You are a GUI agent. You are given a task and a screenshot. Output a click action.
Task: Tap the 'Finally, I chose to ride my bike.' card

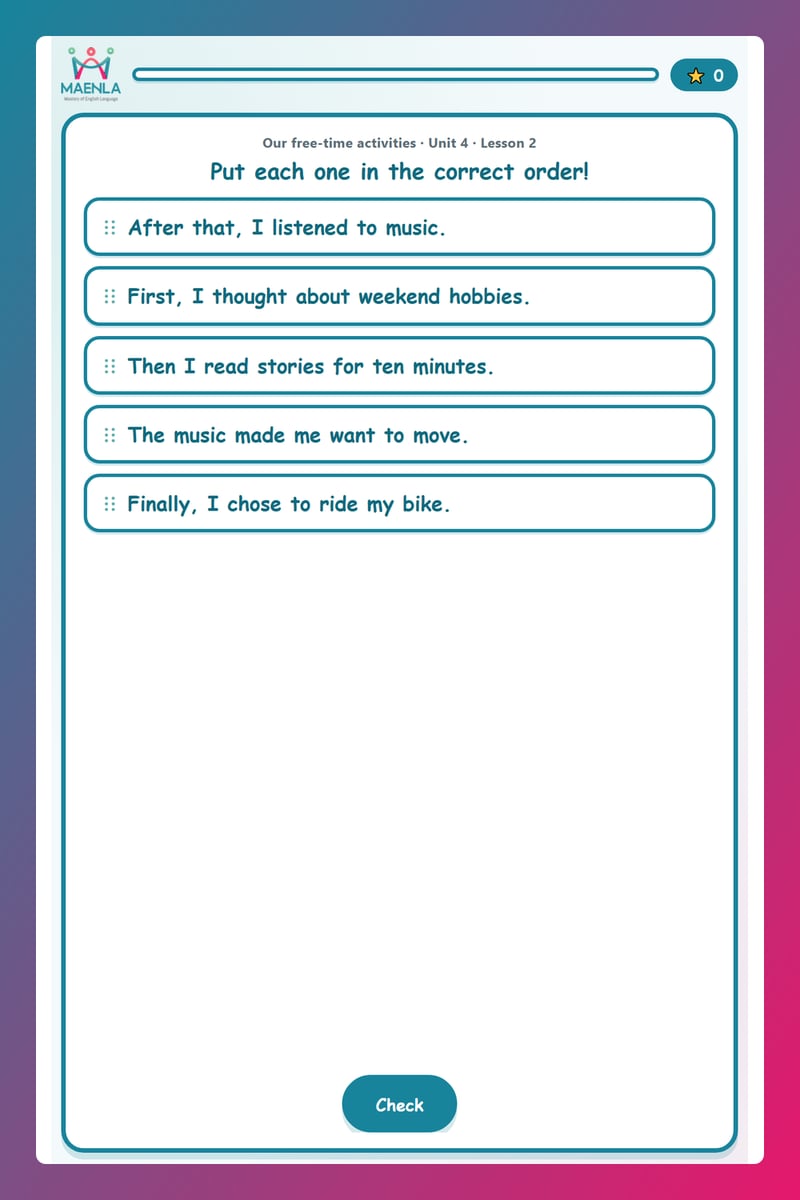pyautogui.click(x=399, y=504)
